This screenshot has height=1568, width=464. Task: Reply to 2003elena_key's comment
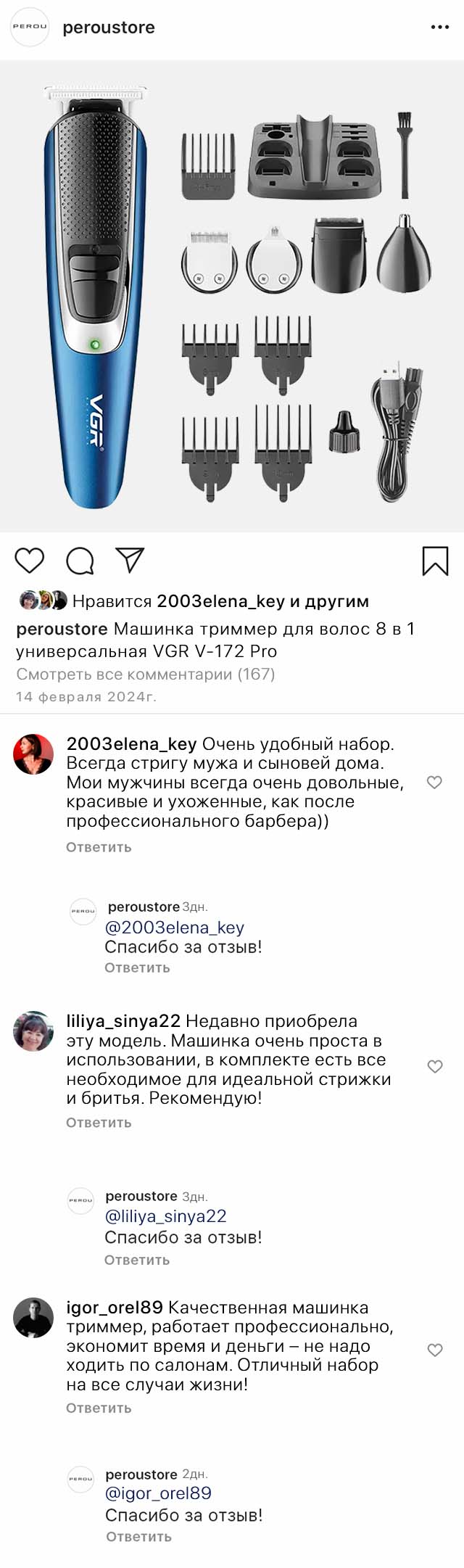pos(99,846)
